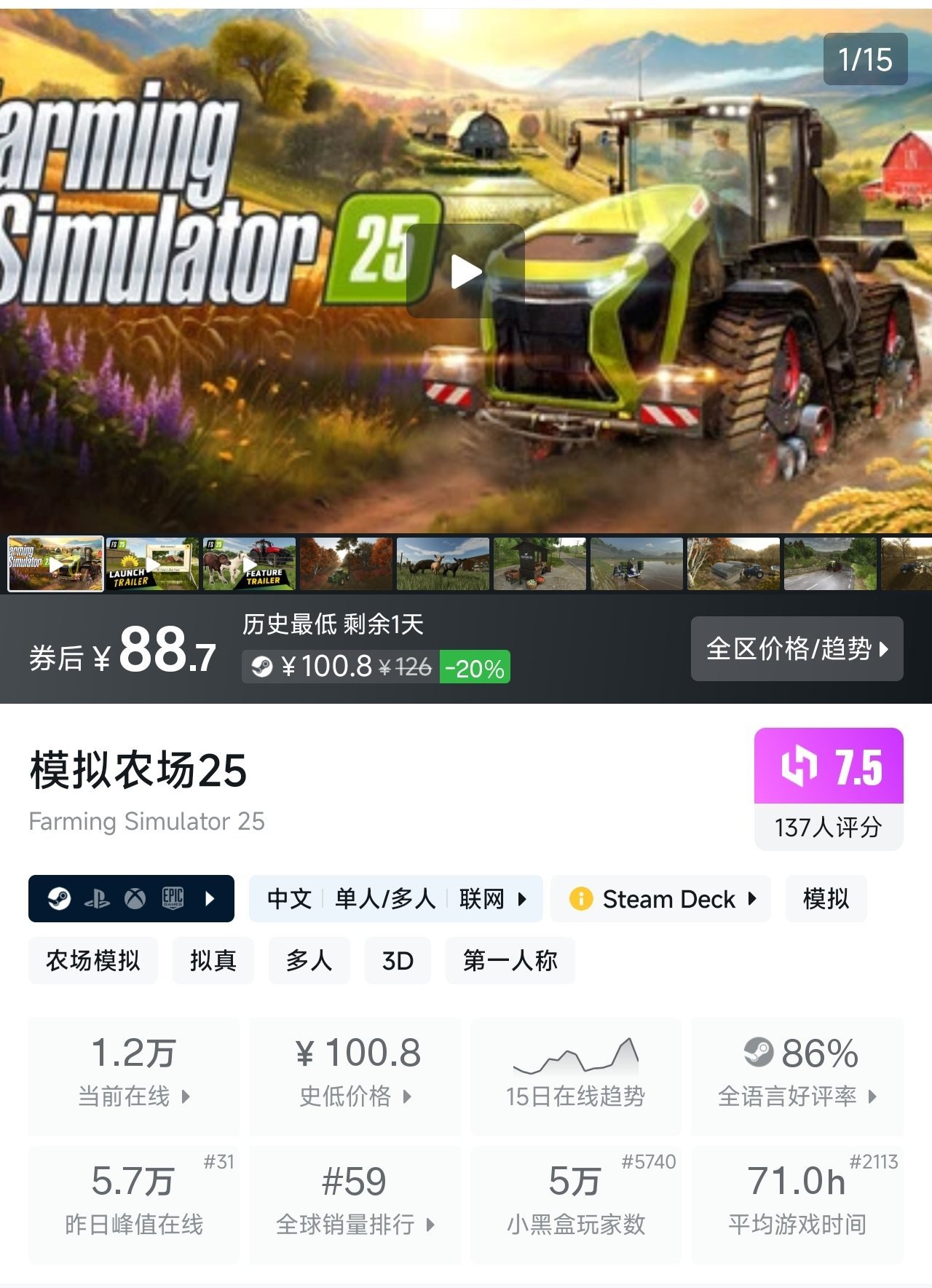The height and width of the screenshot is (1288, 932).
Task: Select the 拟真 tag
Action: (x=213, y=960)
